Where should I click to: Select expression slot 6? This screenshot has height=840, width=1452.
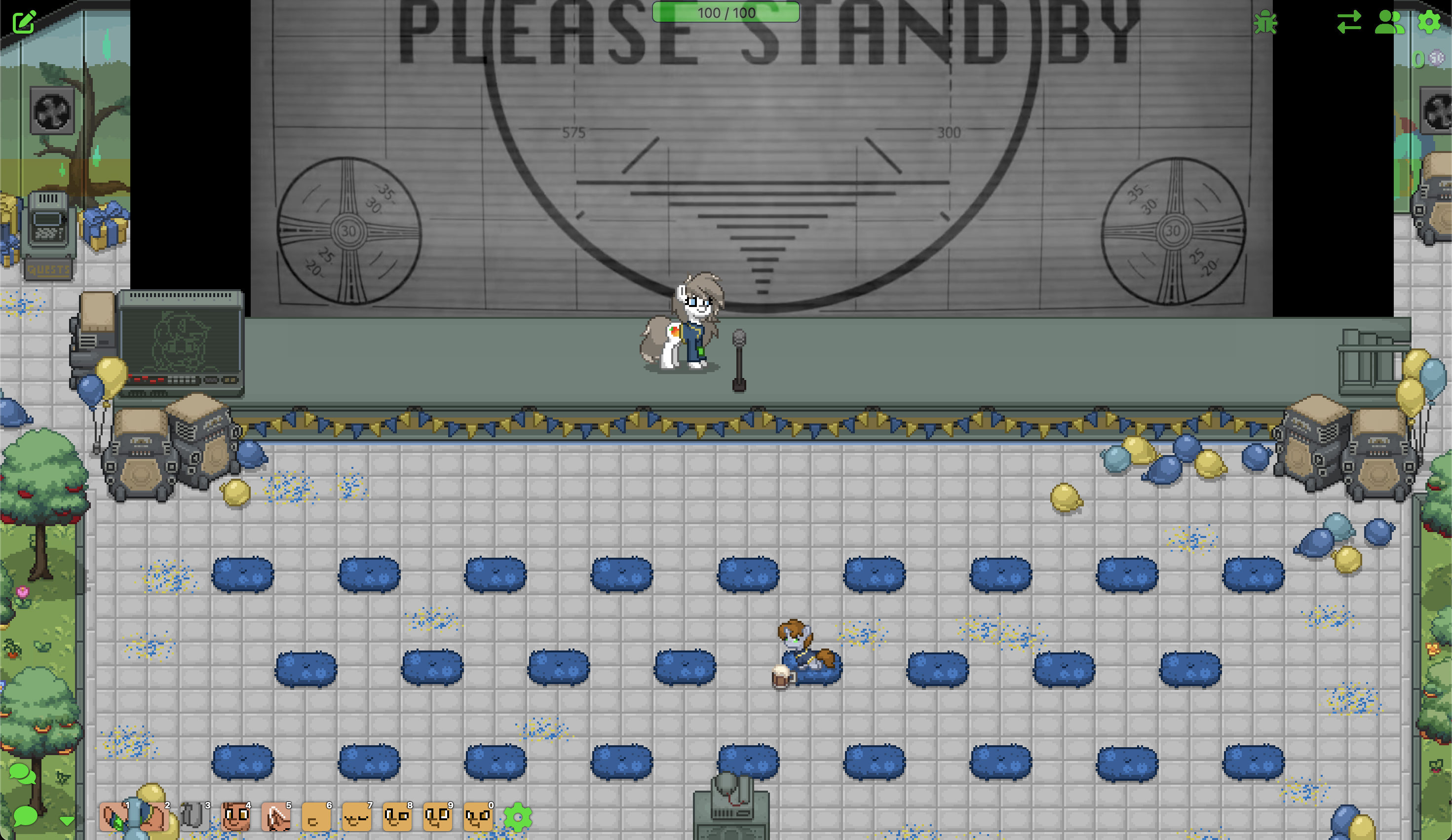(316, 816)
